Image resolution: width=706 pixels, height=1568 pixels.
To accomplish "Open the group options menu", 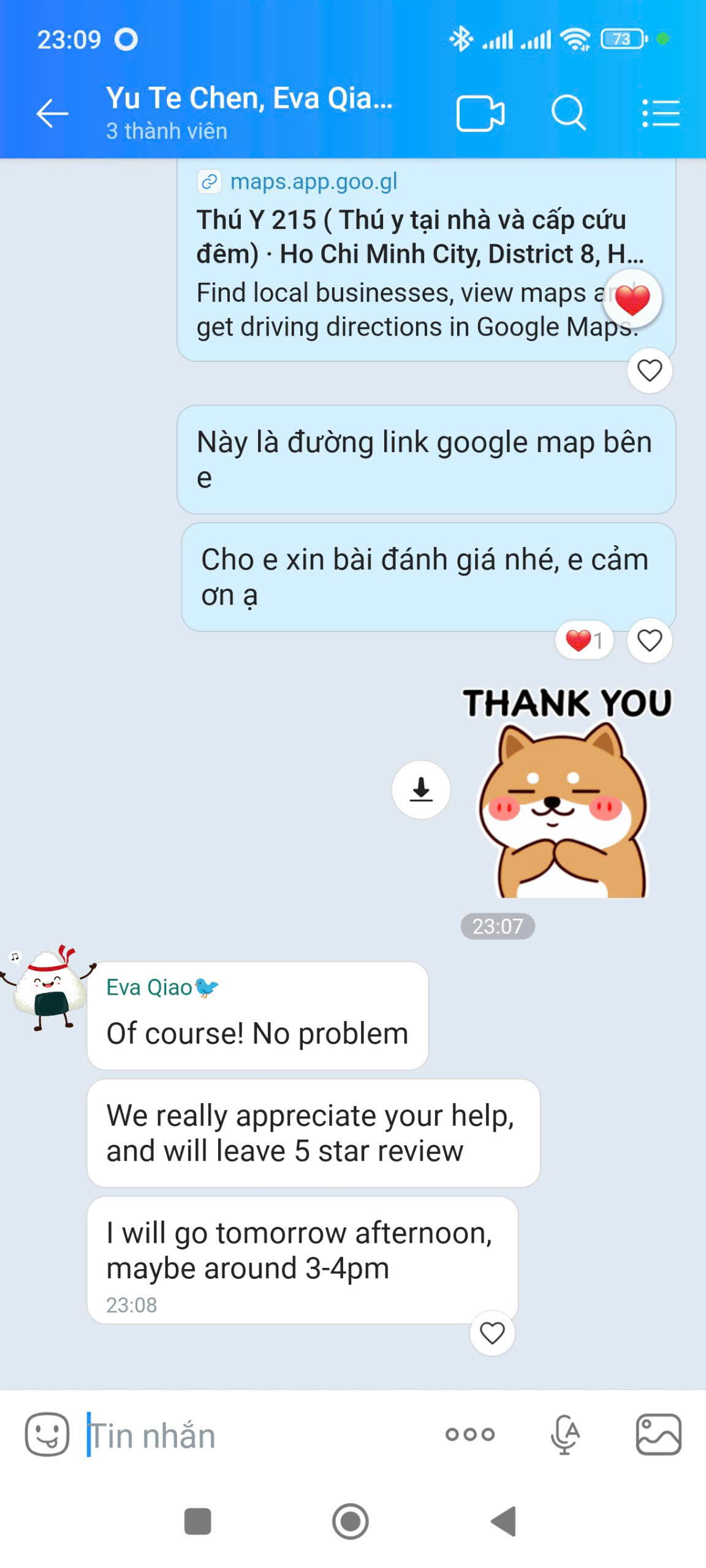I will coord(661,114).
